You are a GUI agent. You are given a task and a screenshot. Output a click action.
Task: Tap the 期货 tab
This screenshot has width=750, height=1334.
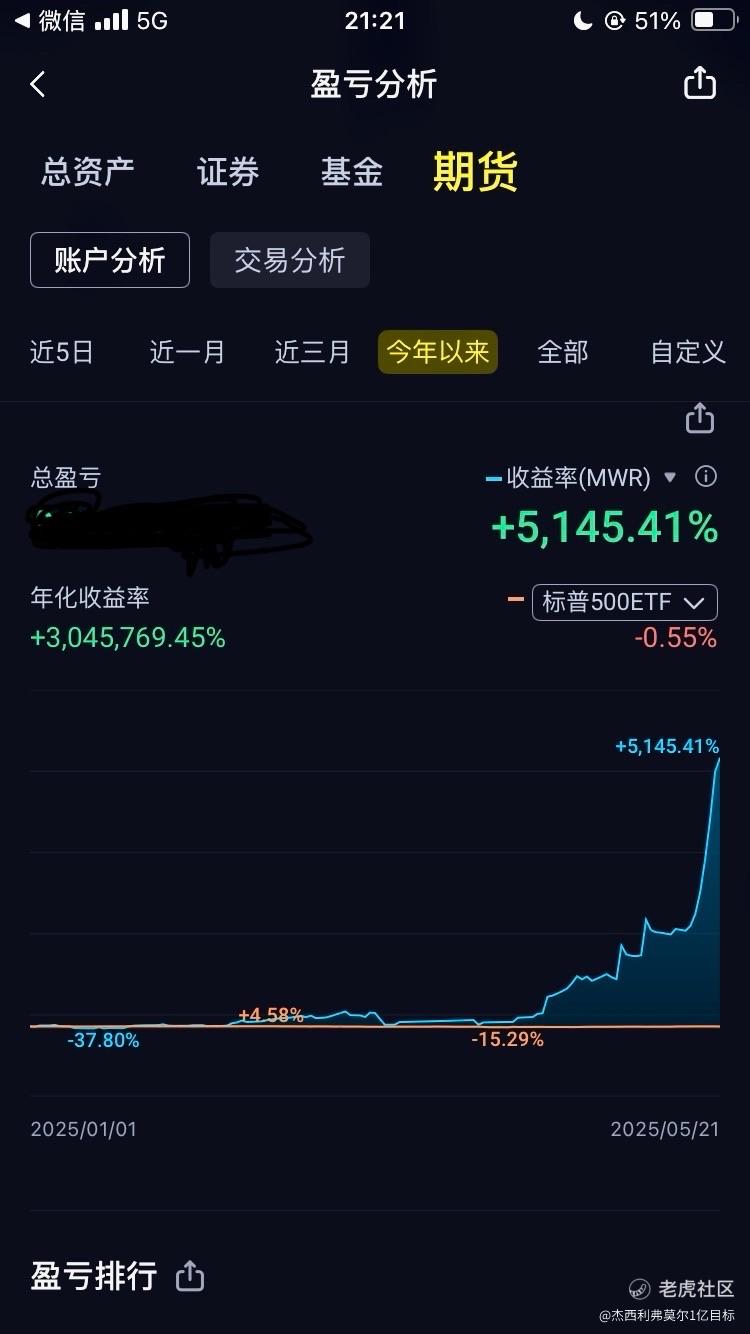(475, 172)
